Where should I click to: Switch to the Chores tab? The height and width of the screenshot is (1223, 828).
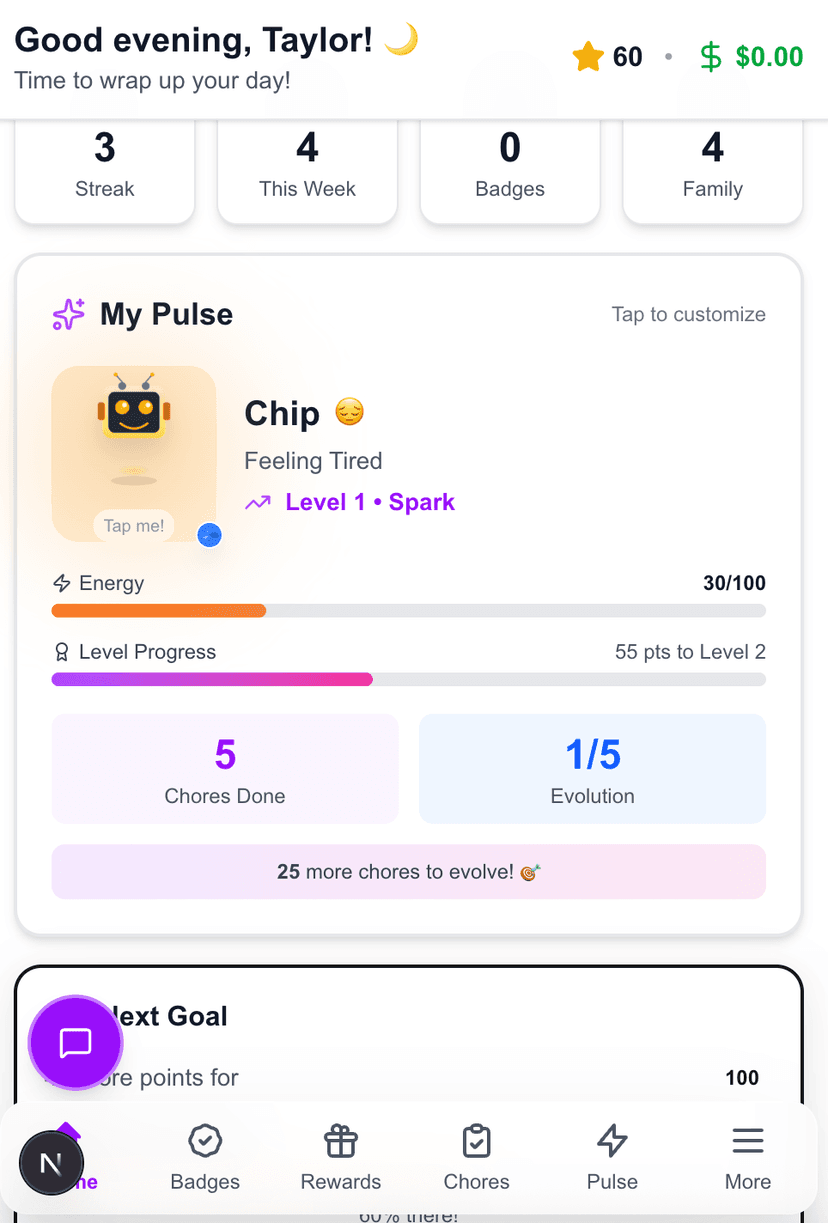[x=476, y=1155]
